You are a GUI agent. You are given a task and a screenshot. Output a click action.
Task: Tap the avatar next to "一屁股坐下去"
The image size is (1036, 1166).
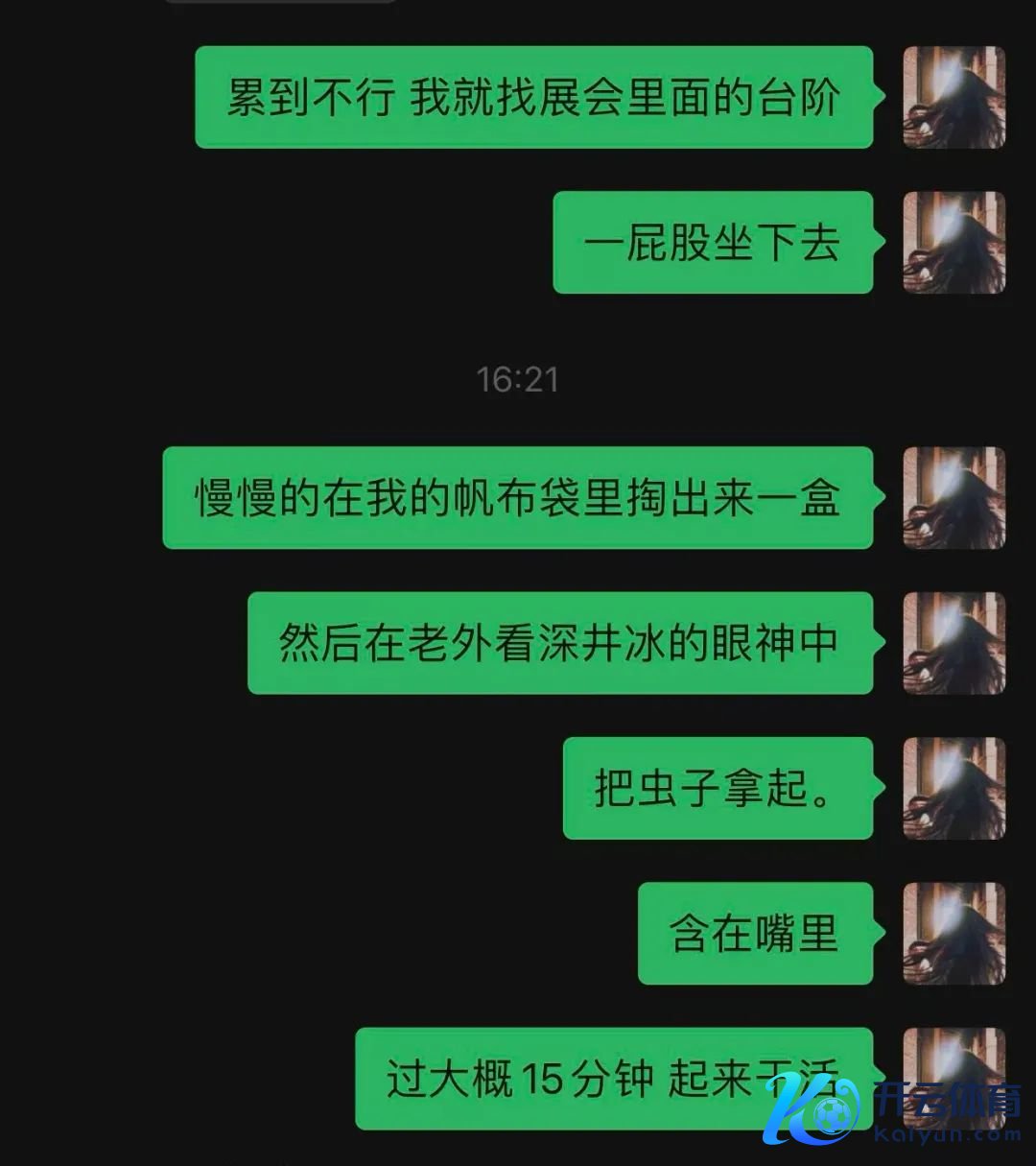coord(954,242)
